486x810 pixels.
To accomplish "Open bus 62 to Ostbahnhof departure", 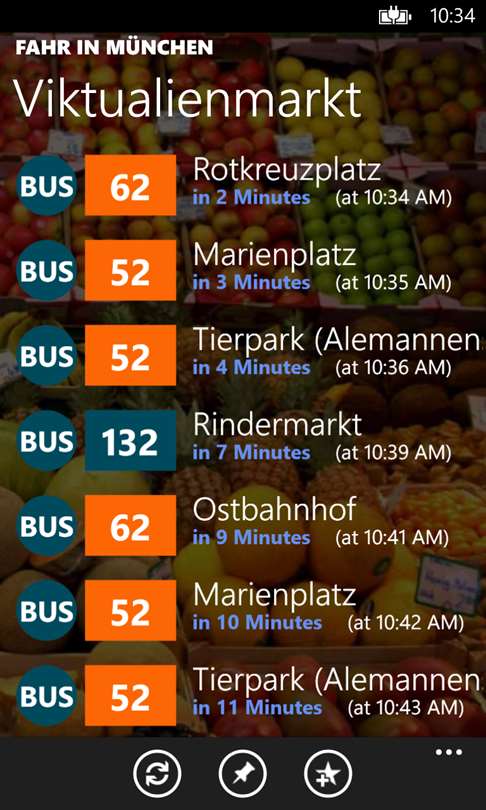I will point(243,525).
